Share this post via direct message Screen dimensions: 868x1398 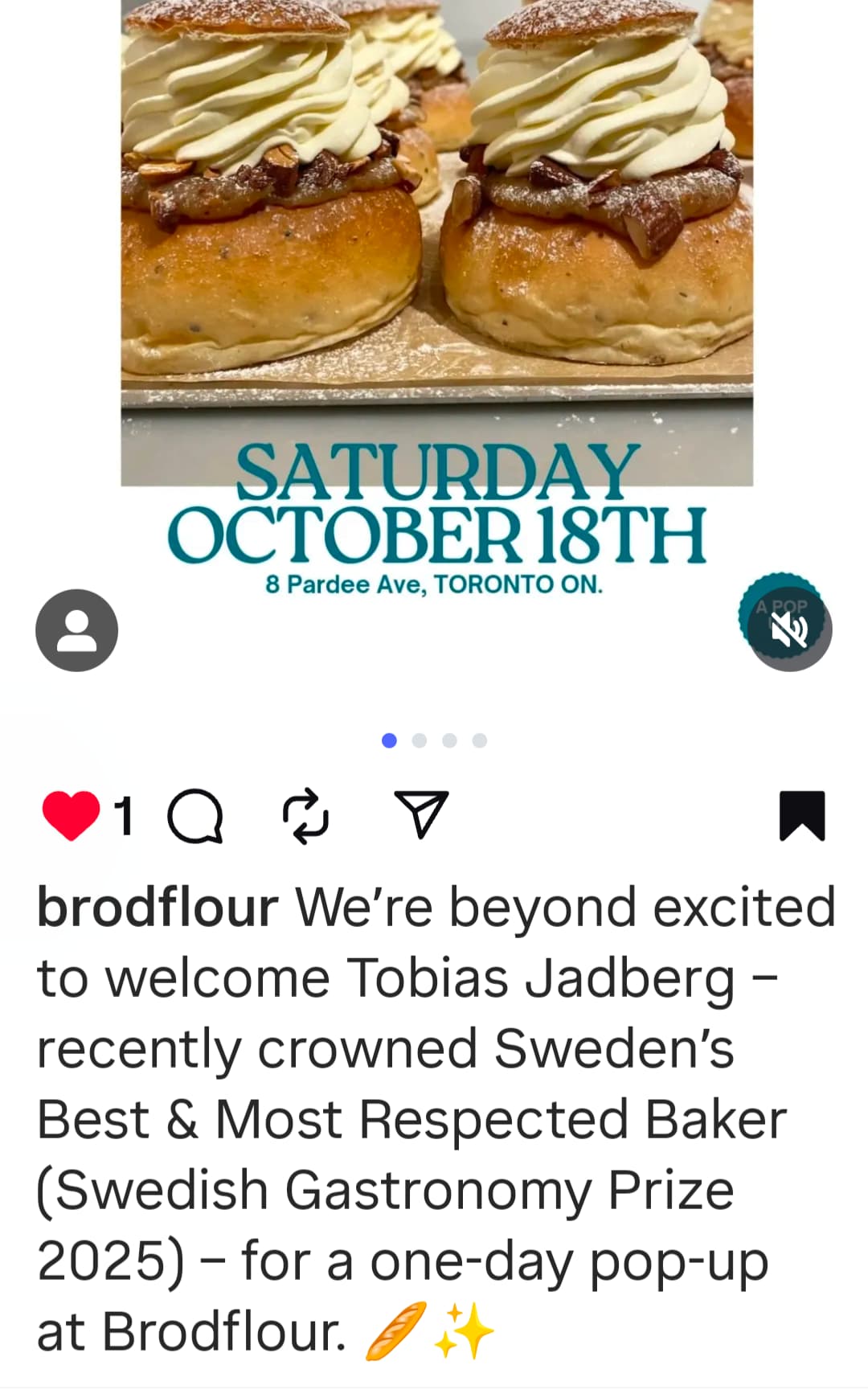tap(420, 814)
